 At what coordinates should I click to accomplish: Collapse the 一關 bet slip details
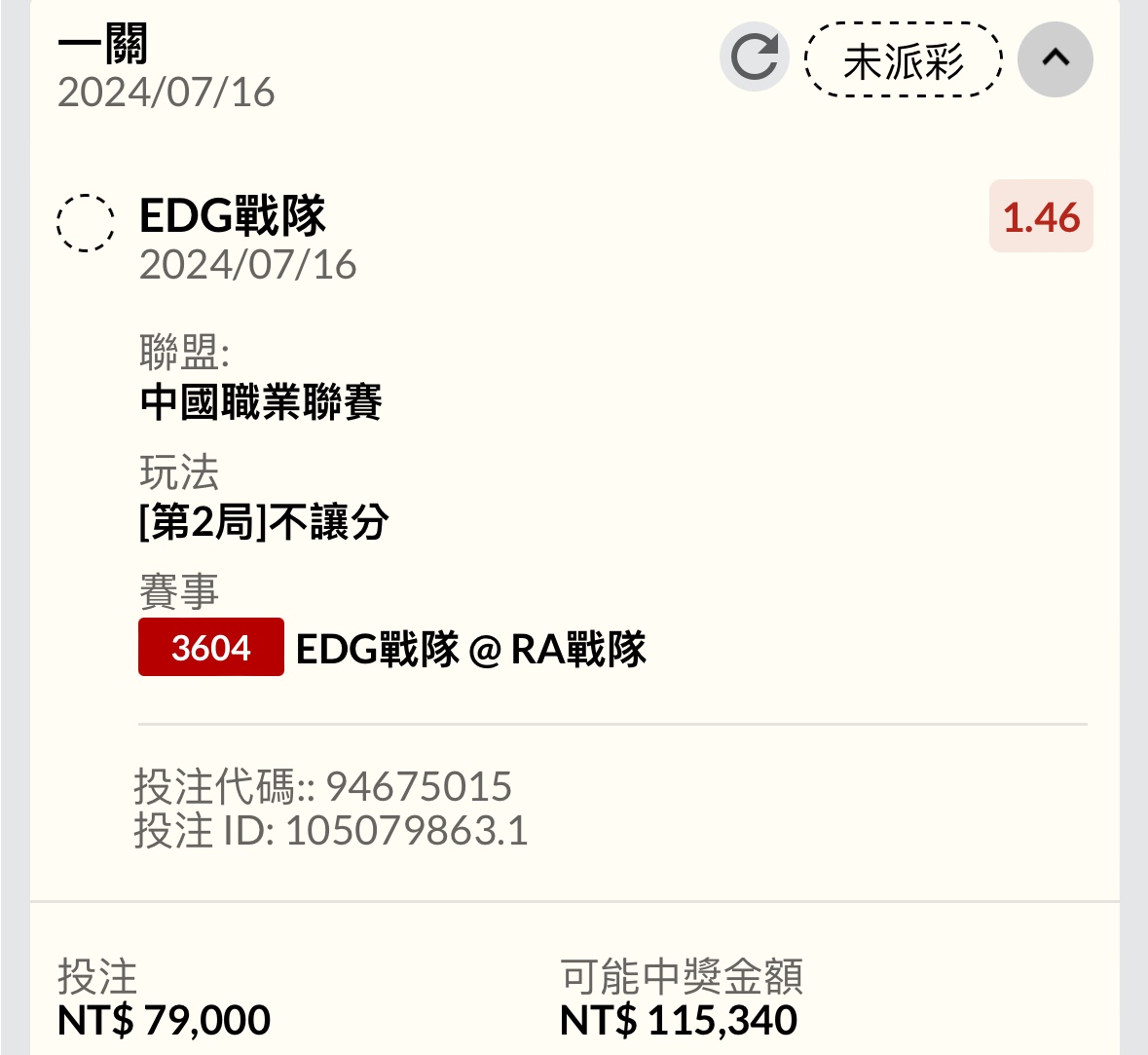(1055, 58)
